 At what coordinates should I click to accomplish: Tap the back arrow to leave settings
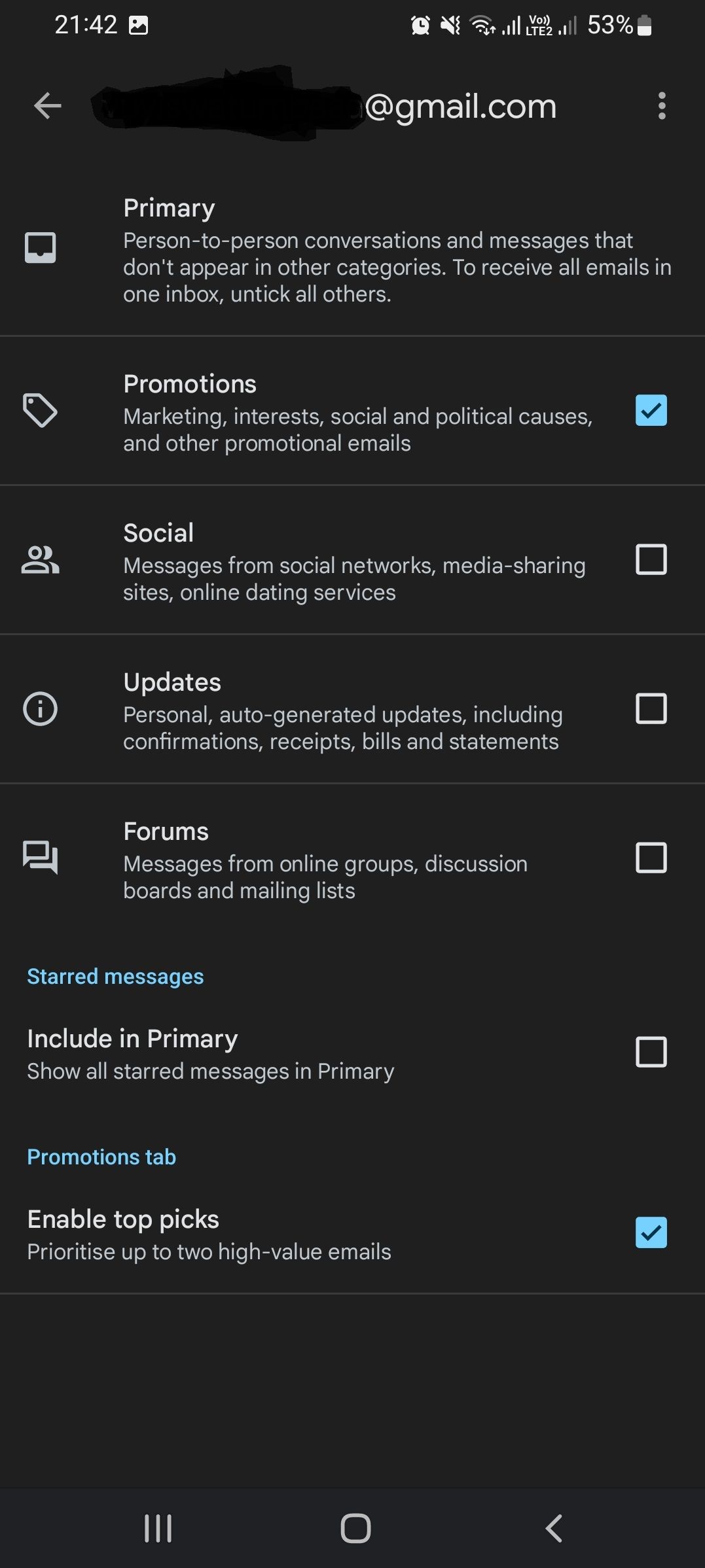click(47, 105)
